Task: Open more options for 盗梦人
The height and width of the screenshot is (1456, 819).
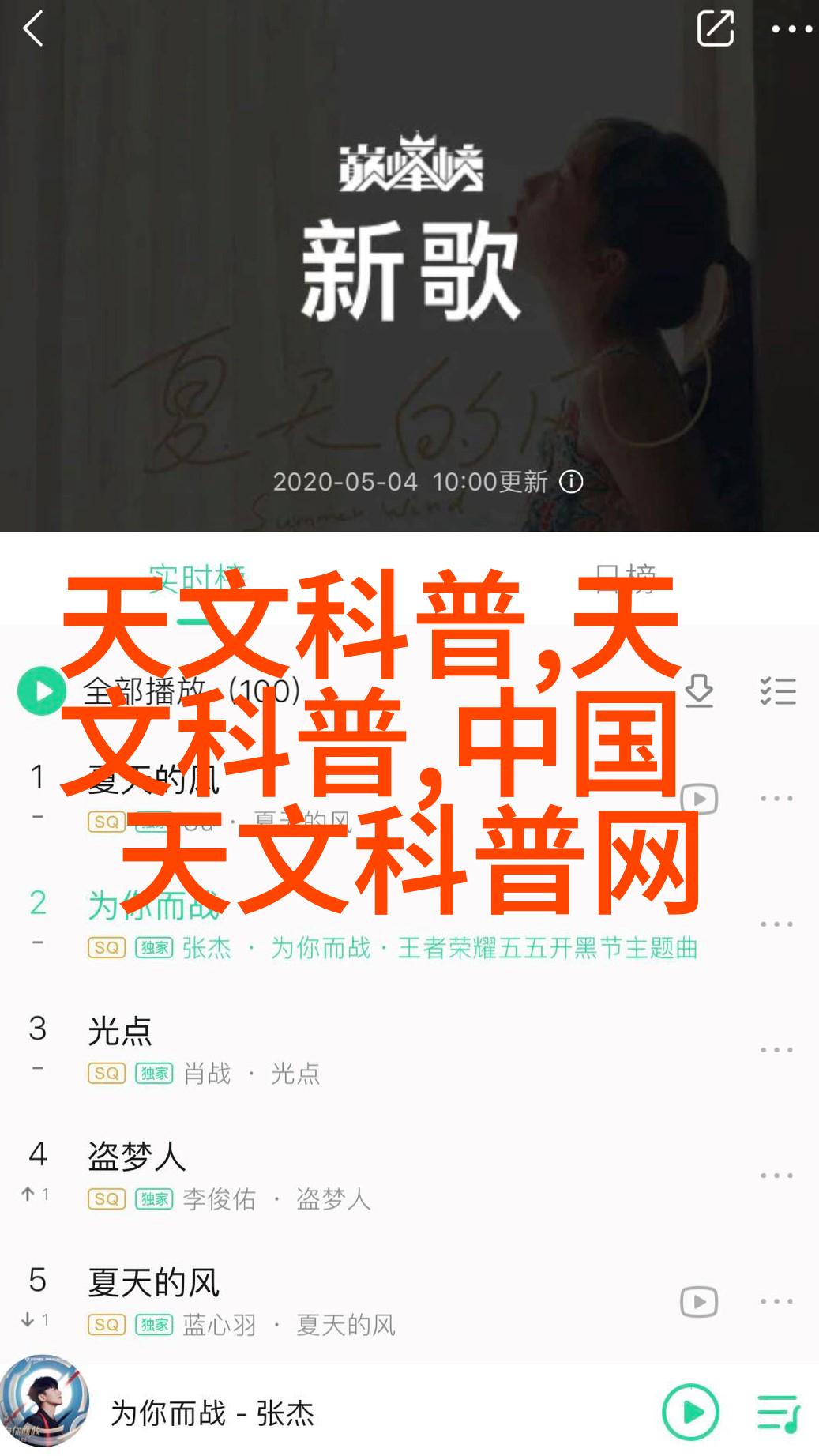Action: [776, 1176]
